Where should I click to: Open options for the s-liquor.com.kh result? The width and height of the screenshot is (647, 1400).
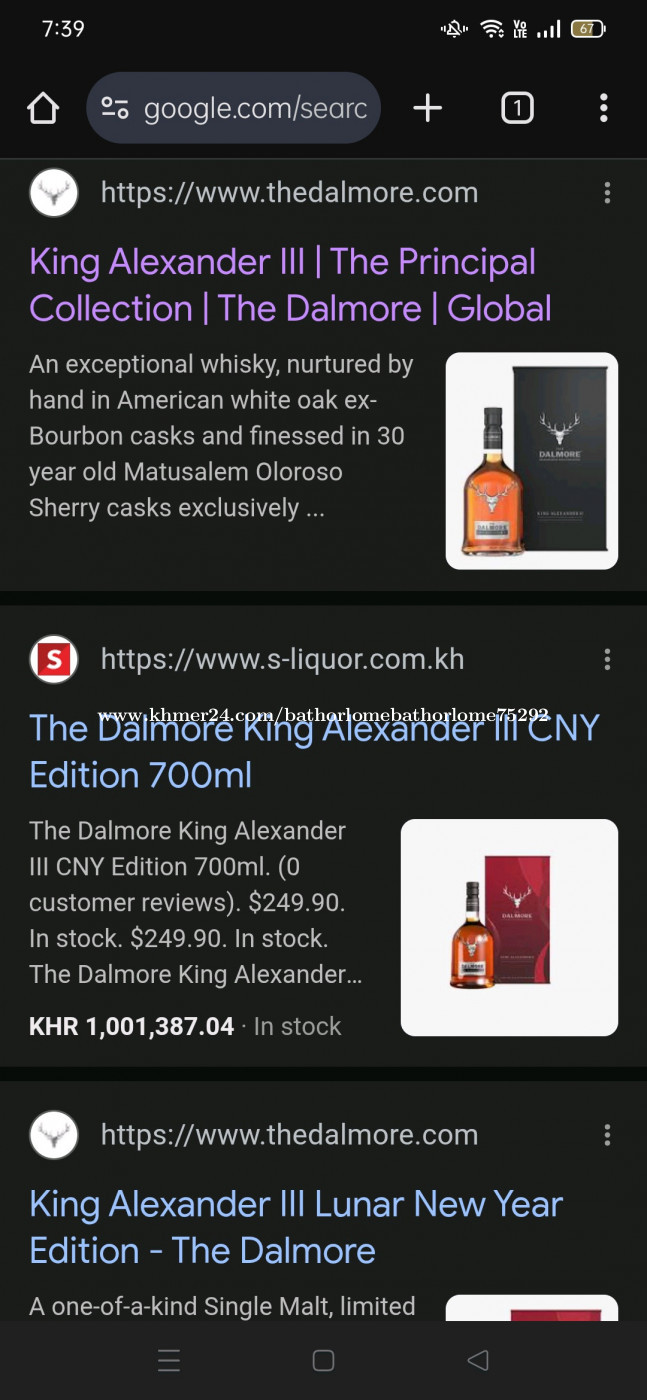click(x=607, y=659)
